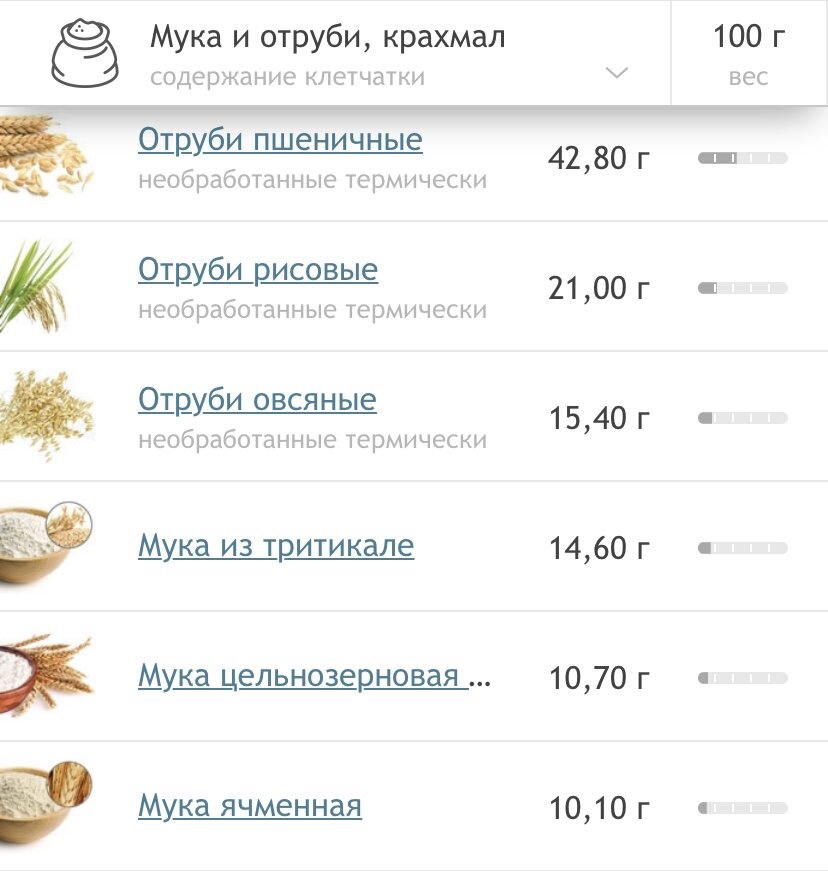Expand the Мука и отруби, крахмал dropdown

coord(616,73)
